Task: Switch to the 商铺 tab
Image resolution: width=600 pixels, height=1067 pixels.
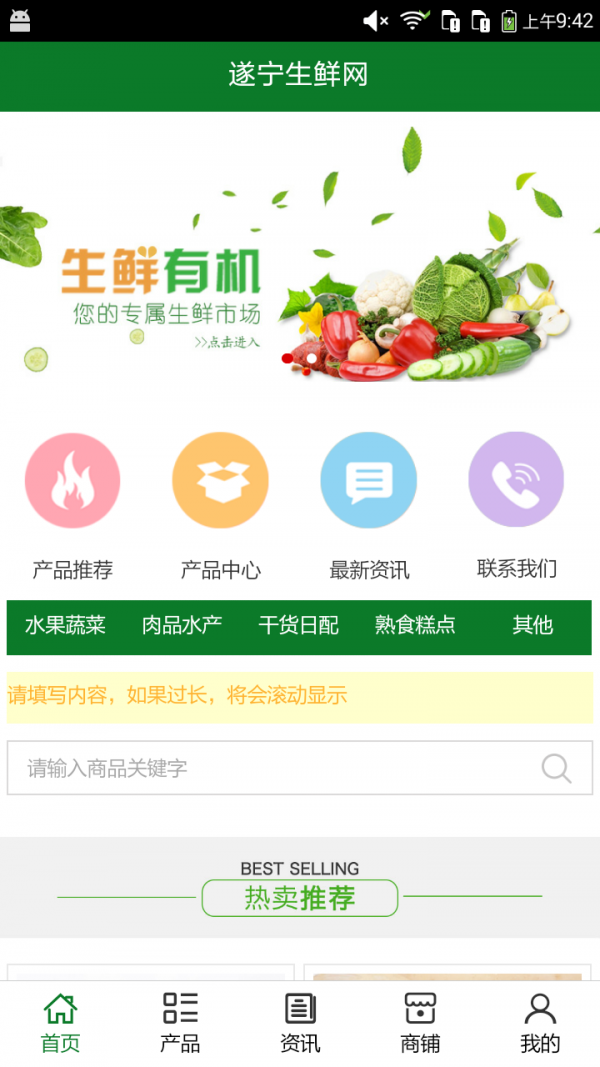Action: [x=420, y=1023]
